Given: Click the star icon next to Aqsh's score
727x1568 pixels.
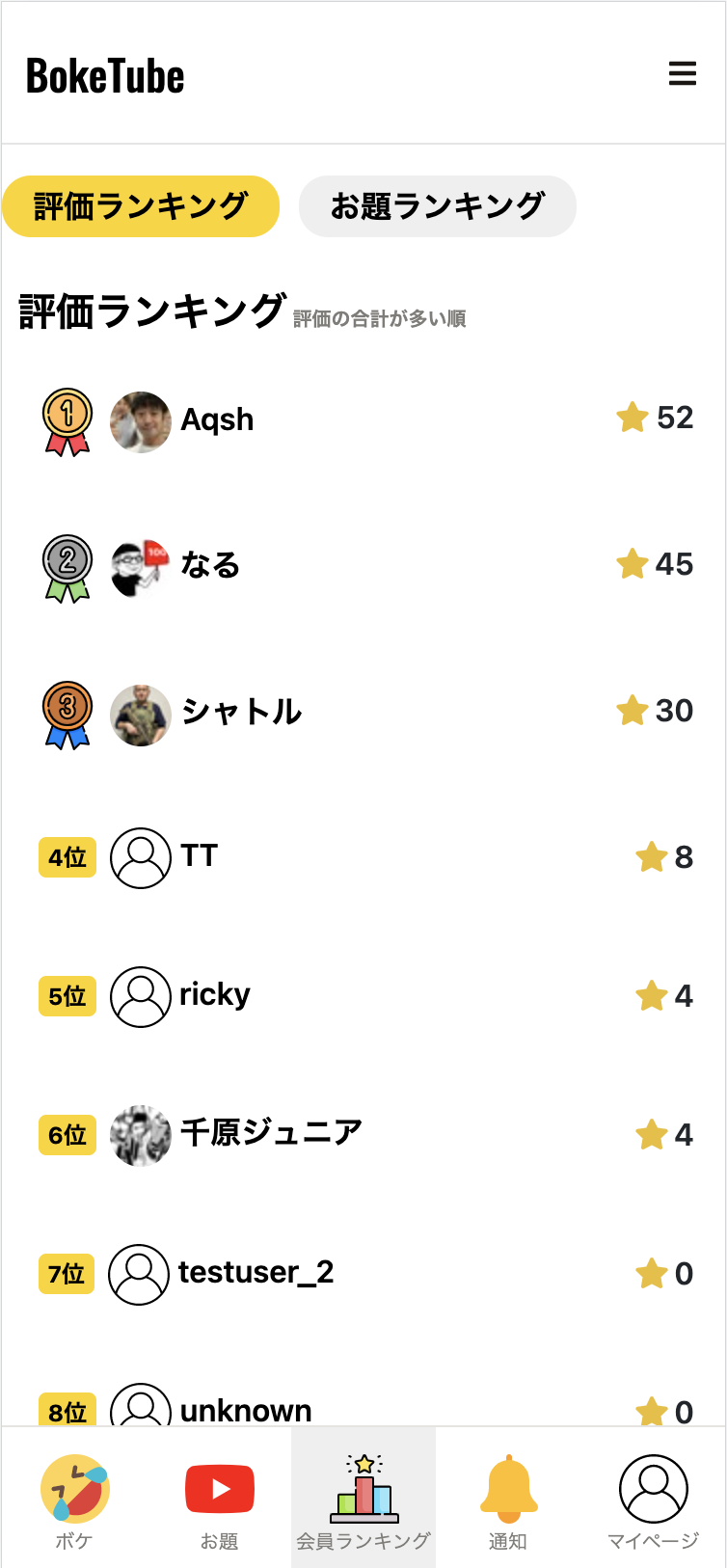Looking at the screenshot, I should pyautogui.click(x=633, y=419).
